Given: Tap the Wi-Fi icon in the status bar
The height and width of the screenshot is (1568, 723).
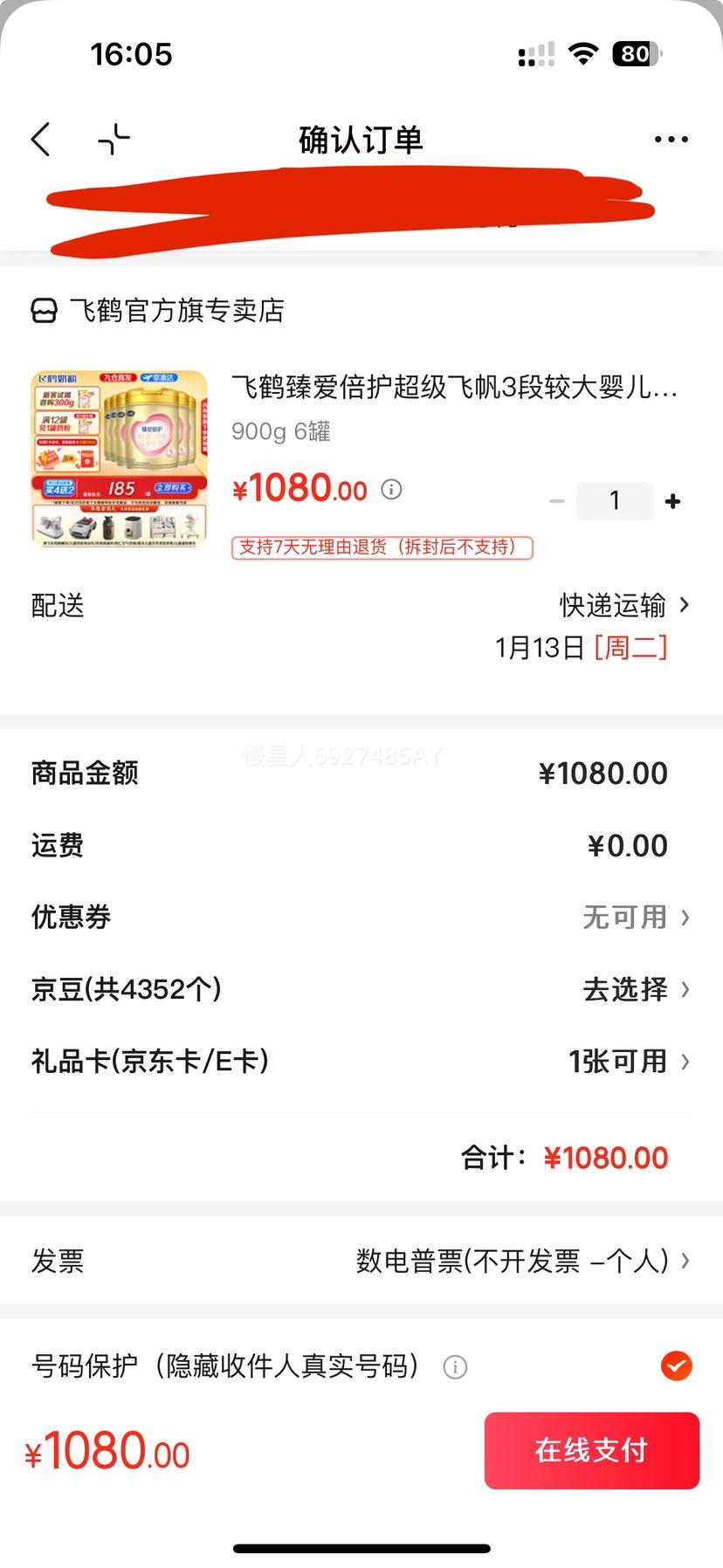Looking at the screenshot, I should coord(583,54).
